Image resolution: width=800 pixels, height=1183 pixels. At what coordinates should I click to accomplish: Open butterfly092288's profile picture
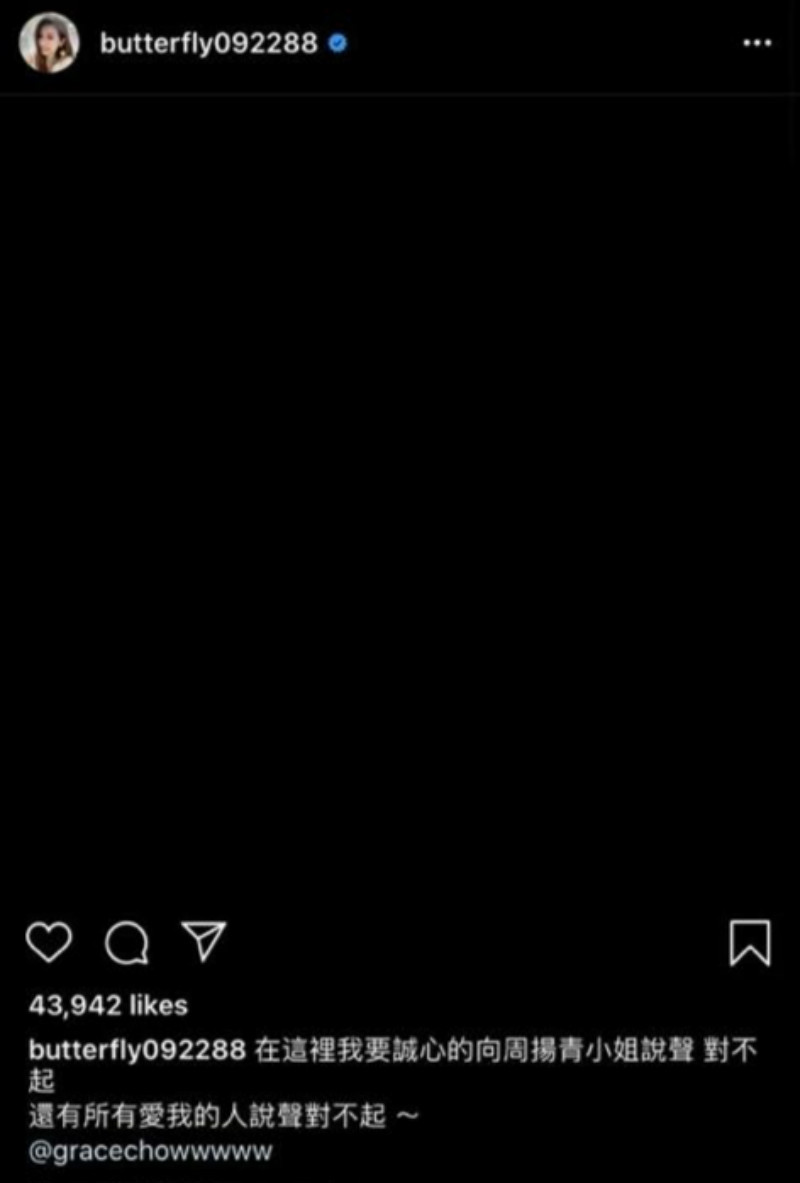tap(49, 43)
